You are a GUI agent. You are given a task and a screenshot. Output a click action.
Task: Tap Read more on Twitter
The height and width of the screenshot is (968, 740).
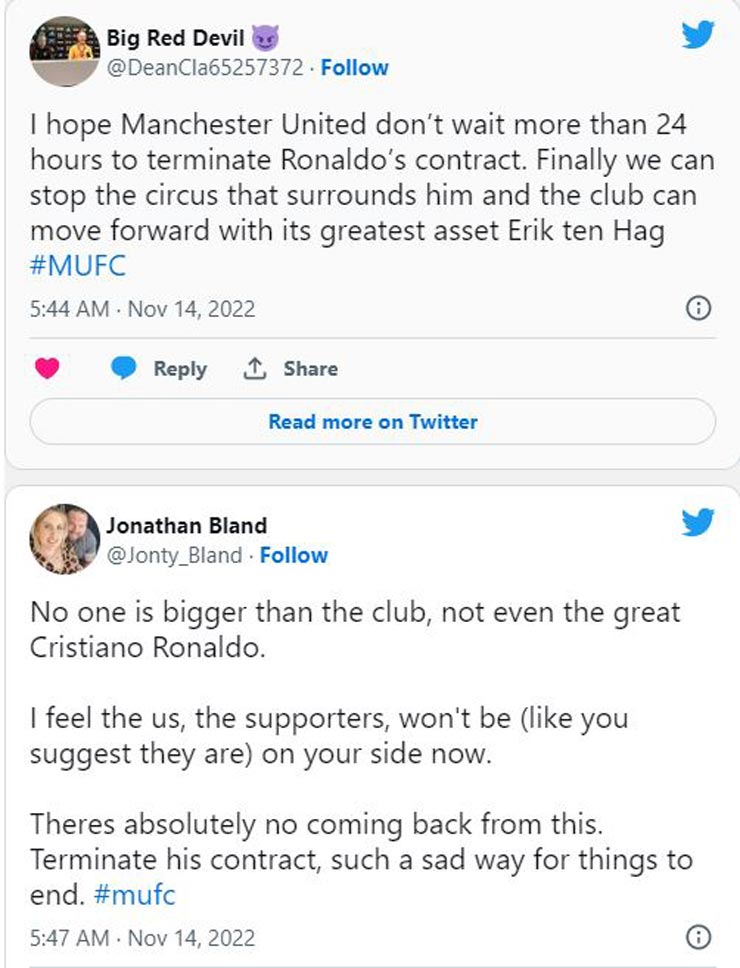tap(372, 422)
